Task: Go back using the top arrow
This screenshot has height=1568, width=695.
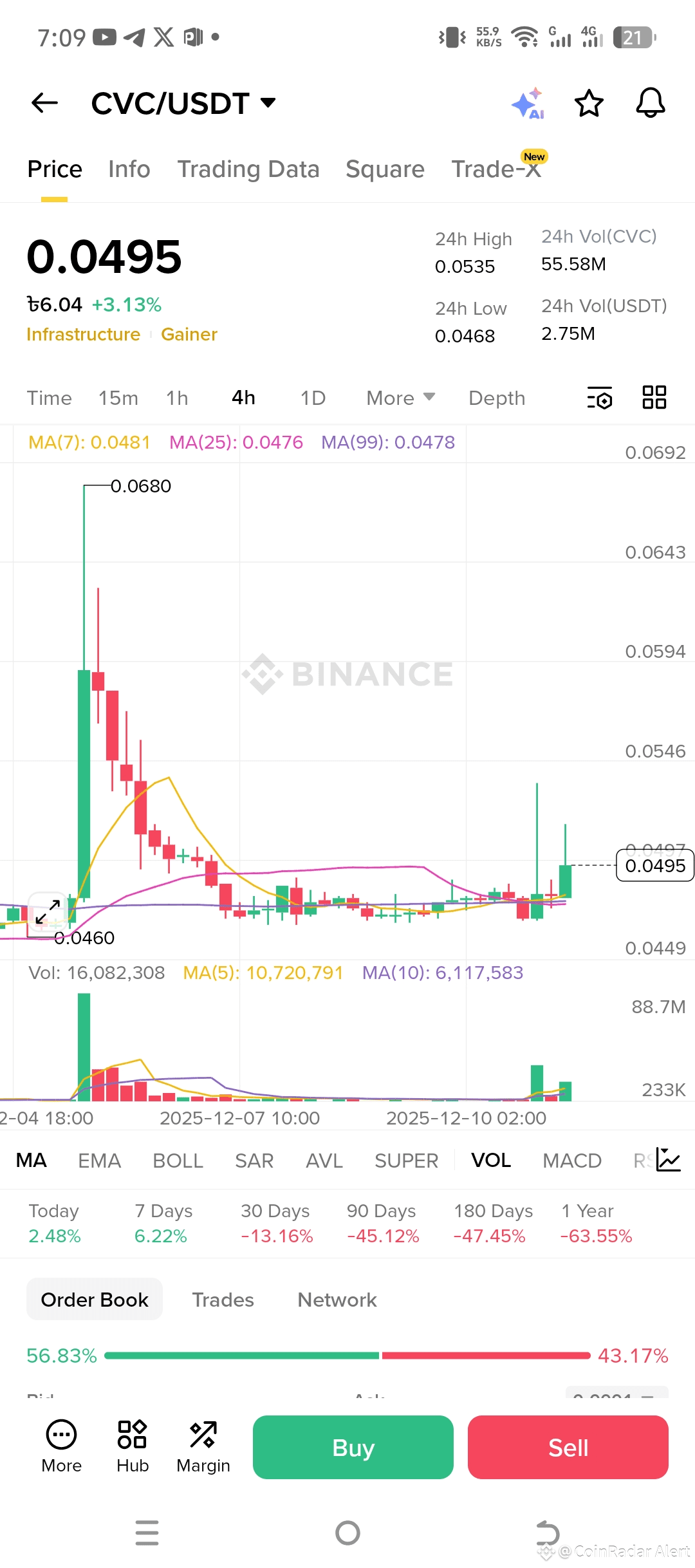Action: [x=44, y=103]
